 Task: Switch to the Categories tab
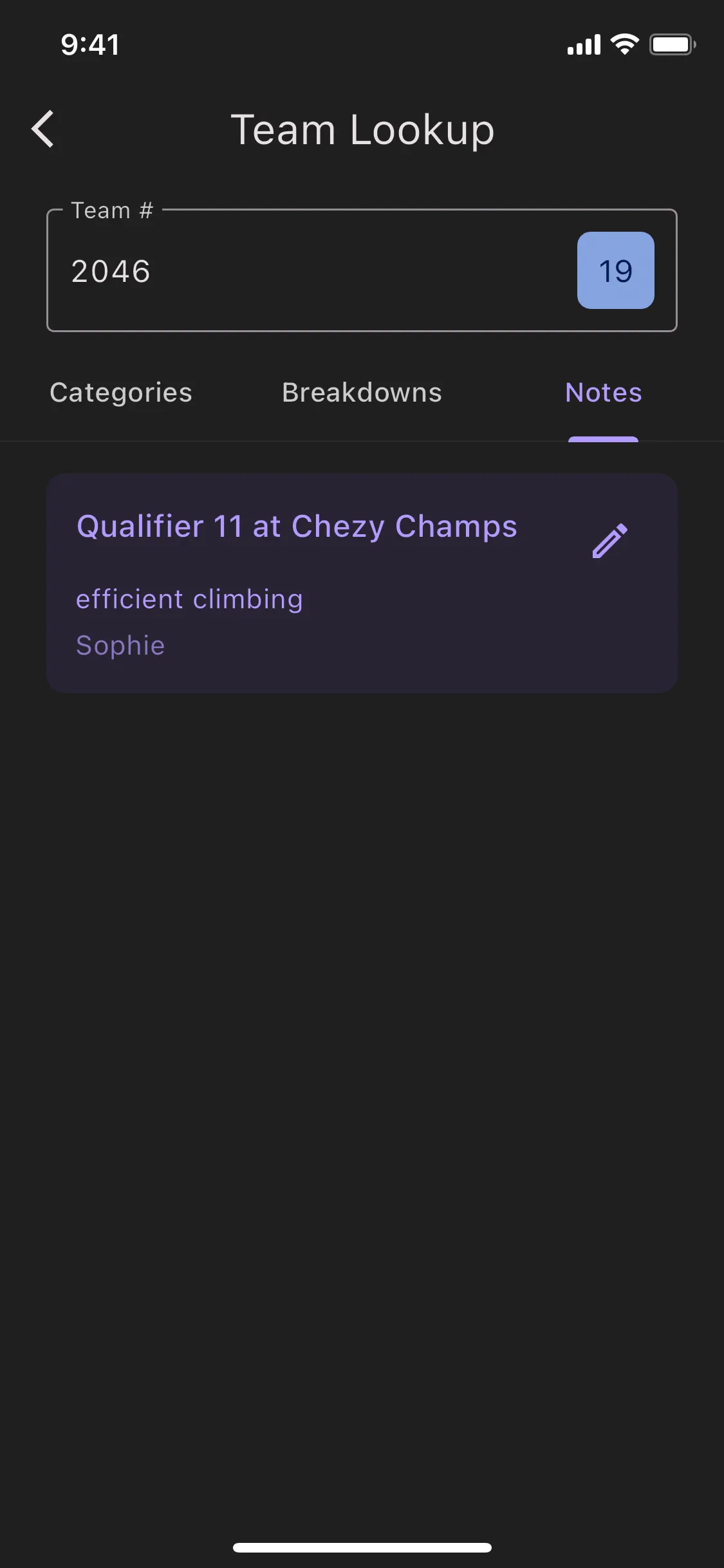coord(121,393)
